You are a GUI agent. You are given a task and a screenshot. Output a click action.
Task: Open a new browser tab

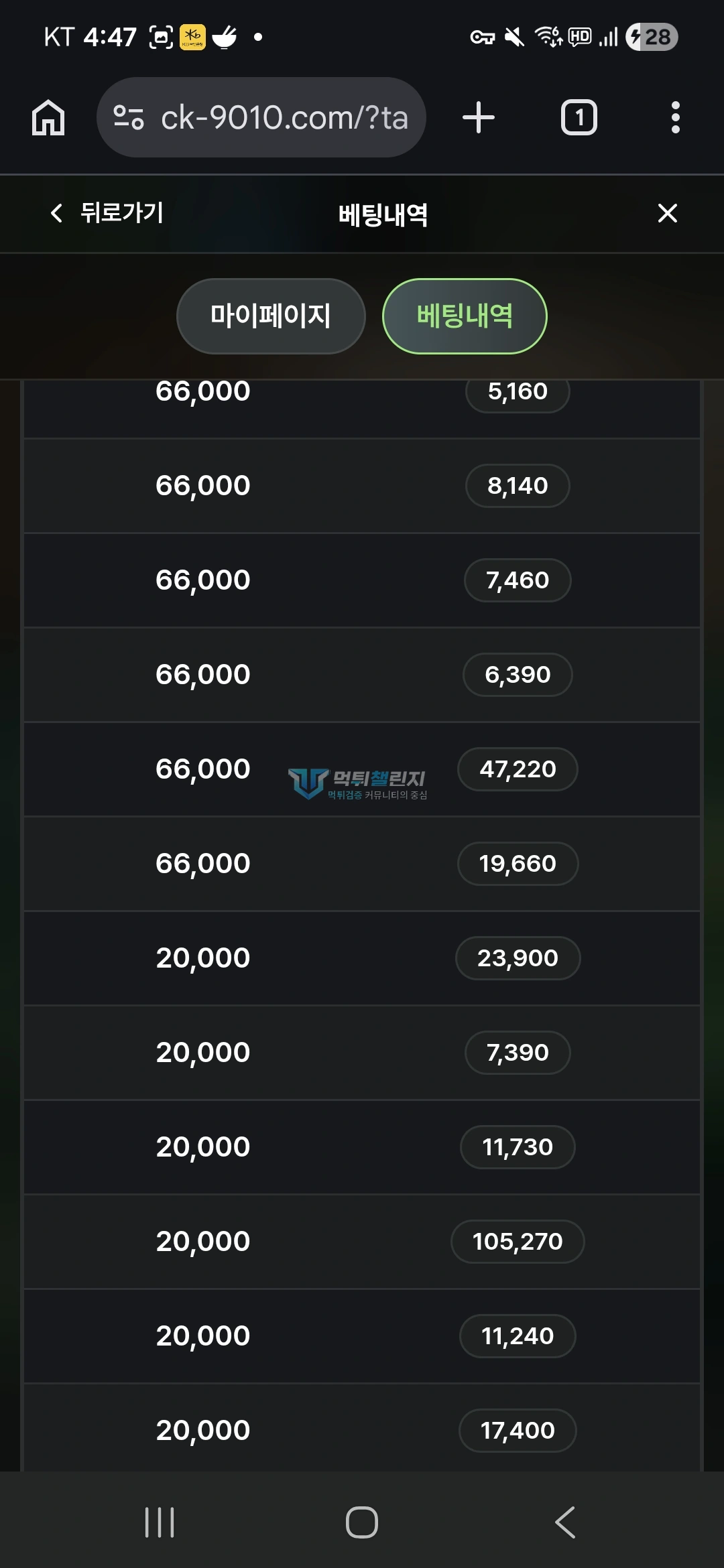[x=479, y=117]
